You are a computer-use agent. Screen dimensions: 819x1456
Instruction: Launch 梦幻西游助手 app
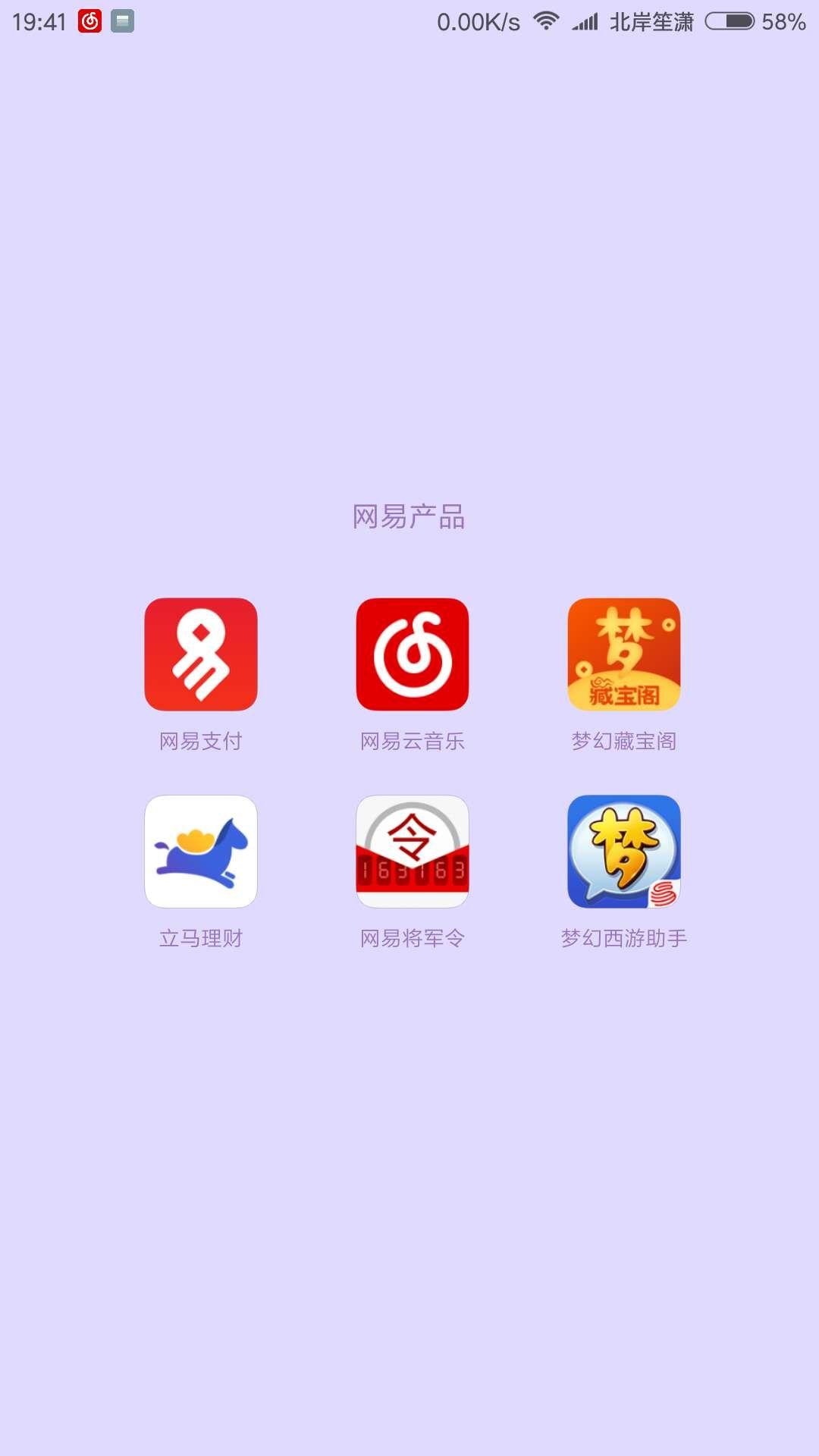pyautogui.click(x=624, y=852)
